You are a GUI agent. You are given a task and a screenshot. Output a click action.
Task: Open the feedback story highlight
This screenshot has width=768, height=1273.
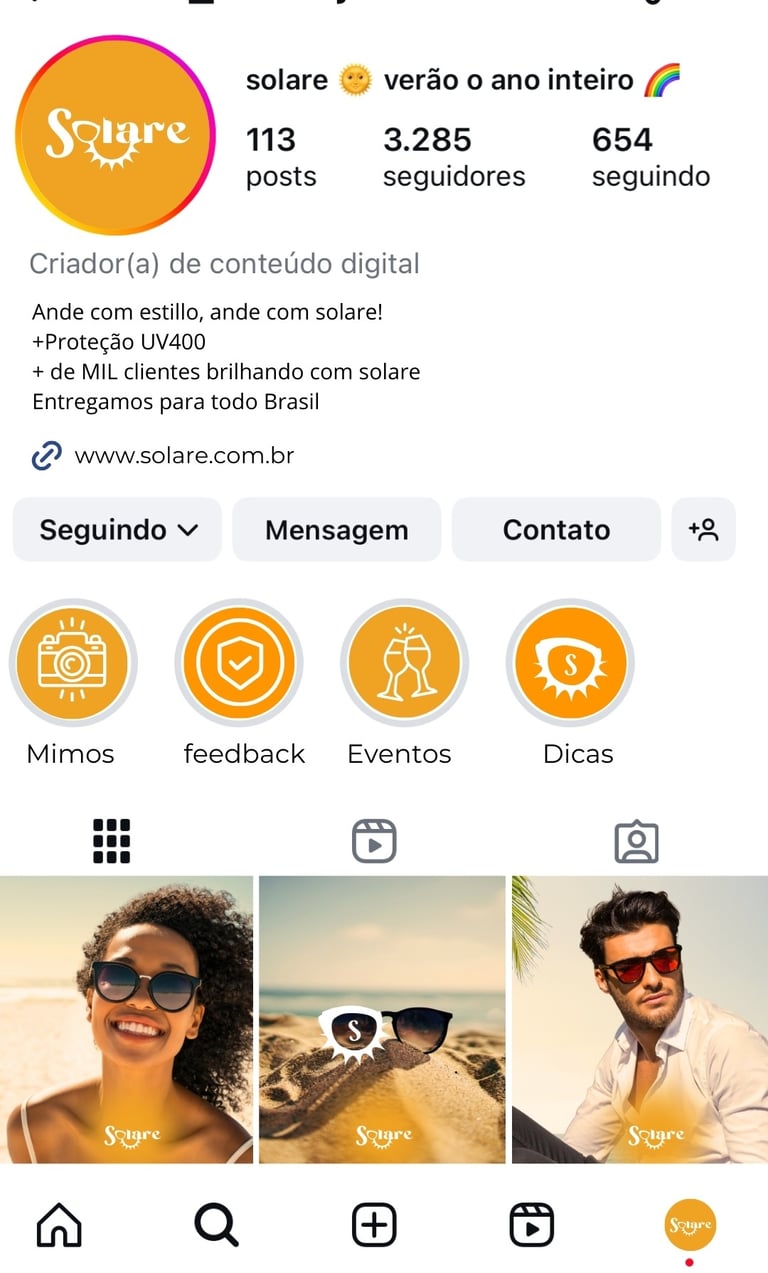pos(239,661)
